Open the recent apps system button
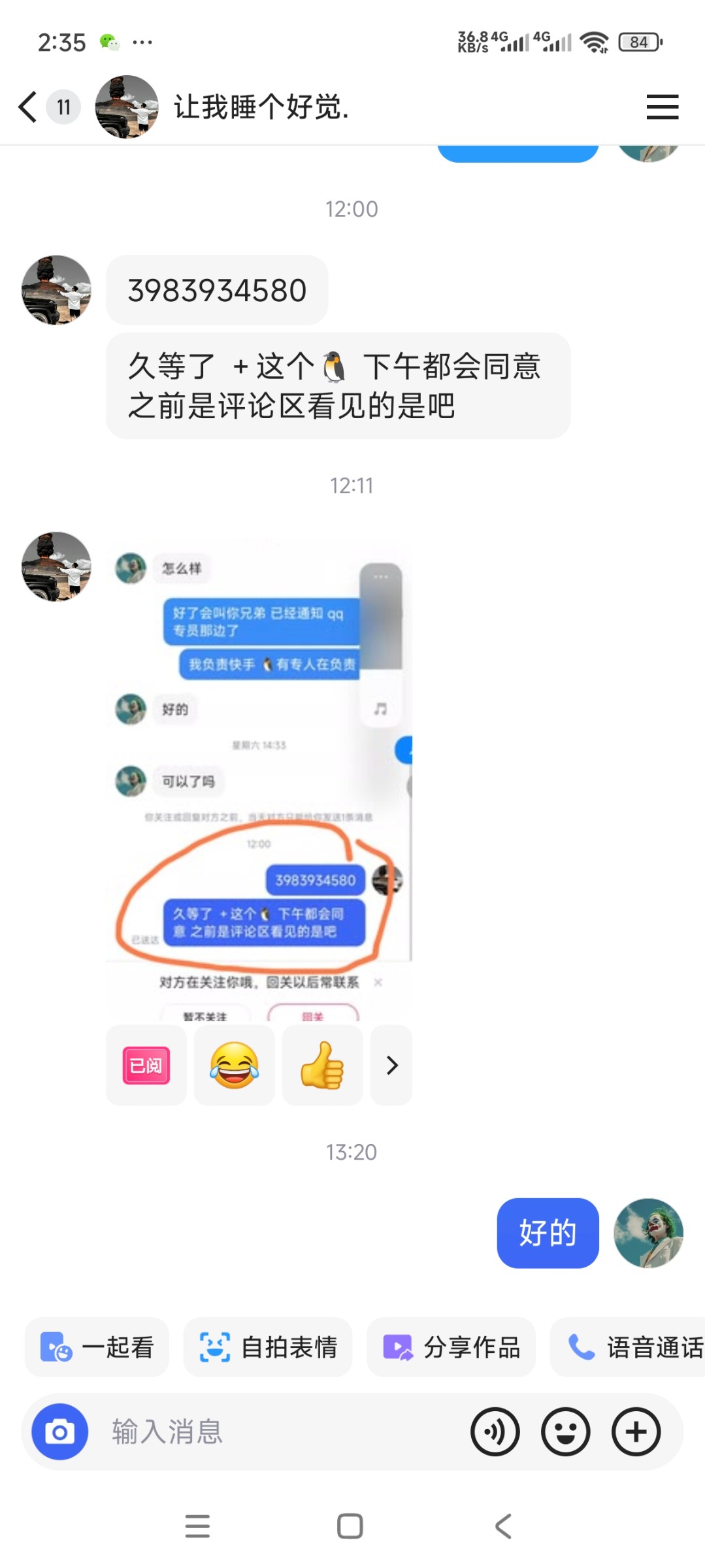 tap(197, 1526)
